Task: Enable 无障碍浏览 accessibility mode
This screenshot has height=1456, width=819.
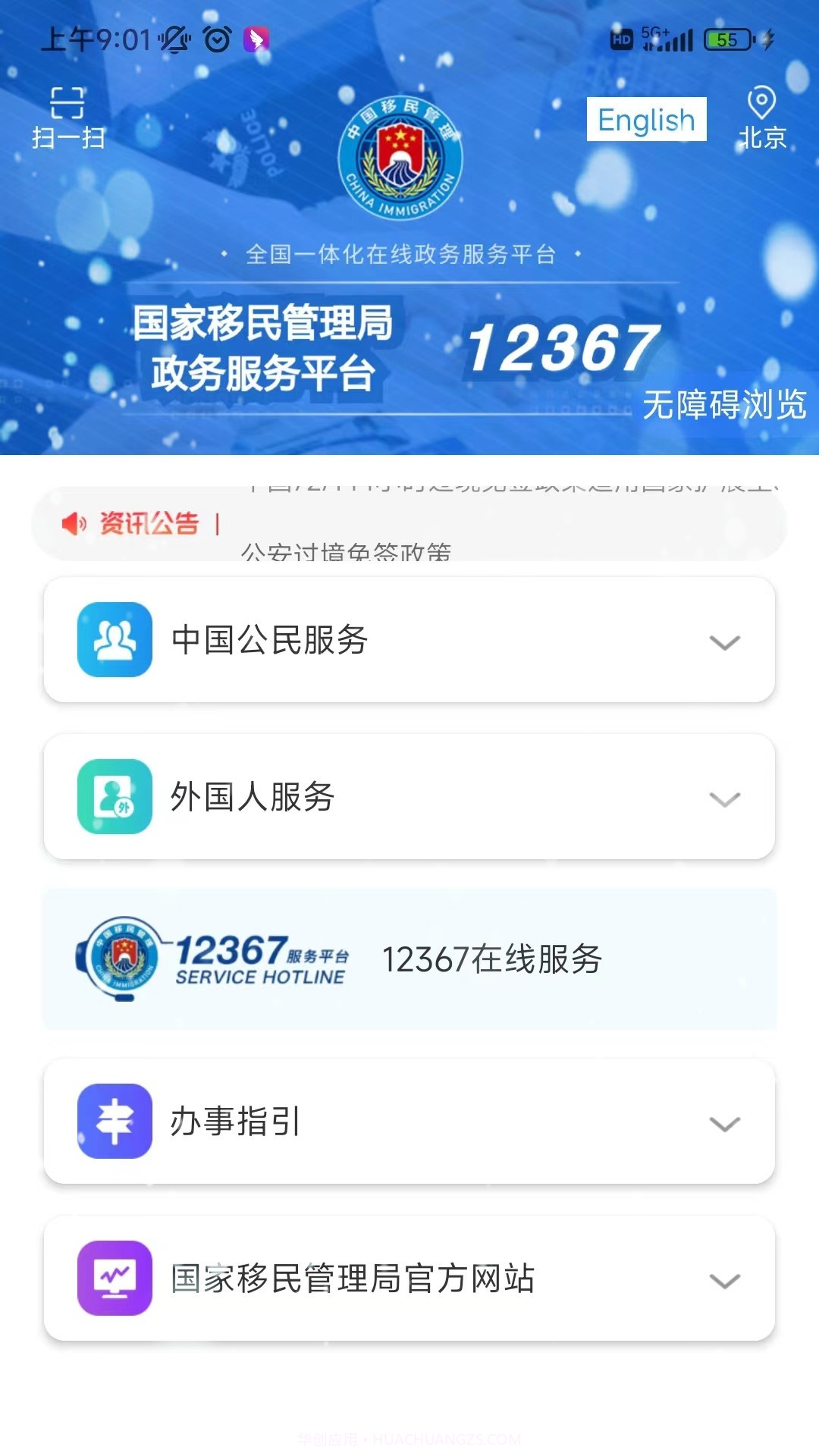Action: pyautogui.click(x=725, y=407)
